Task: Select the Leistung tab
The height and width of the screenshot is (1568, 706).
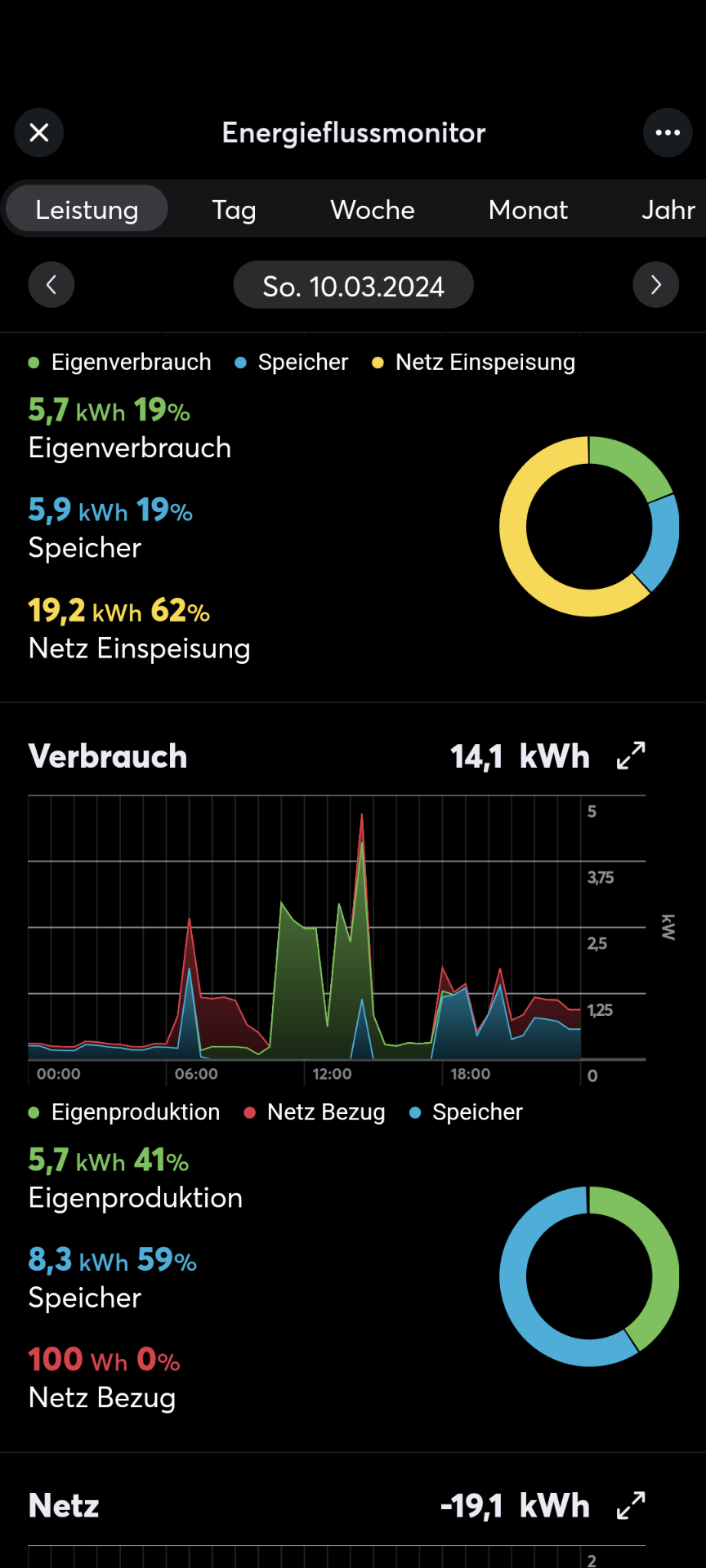Action: [x=87, y=210]
